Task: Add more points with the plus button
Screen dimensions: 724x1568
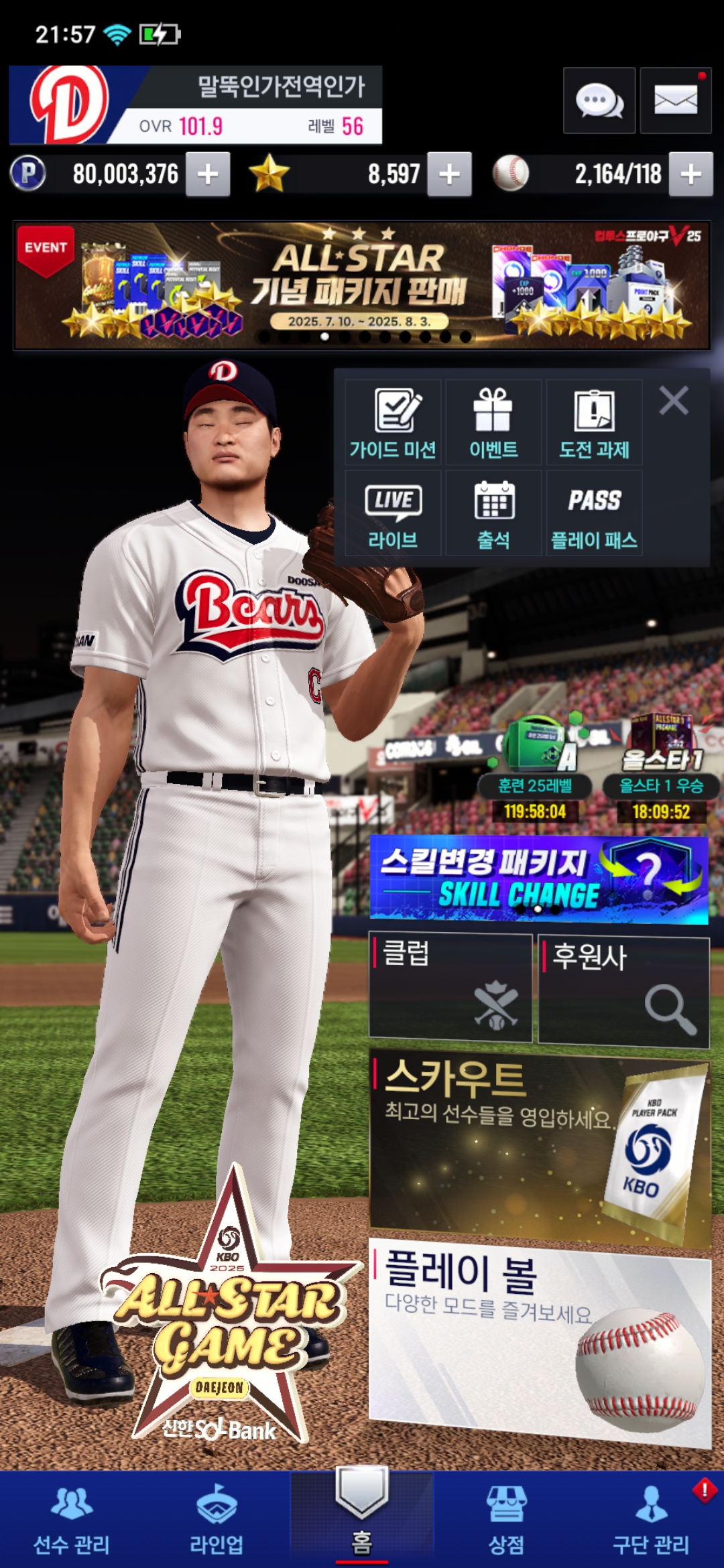Action: coord(208,174)
